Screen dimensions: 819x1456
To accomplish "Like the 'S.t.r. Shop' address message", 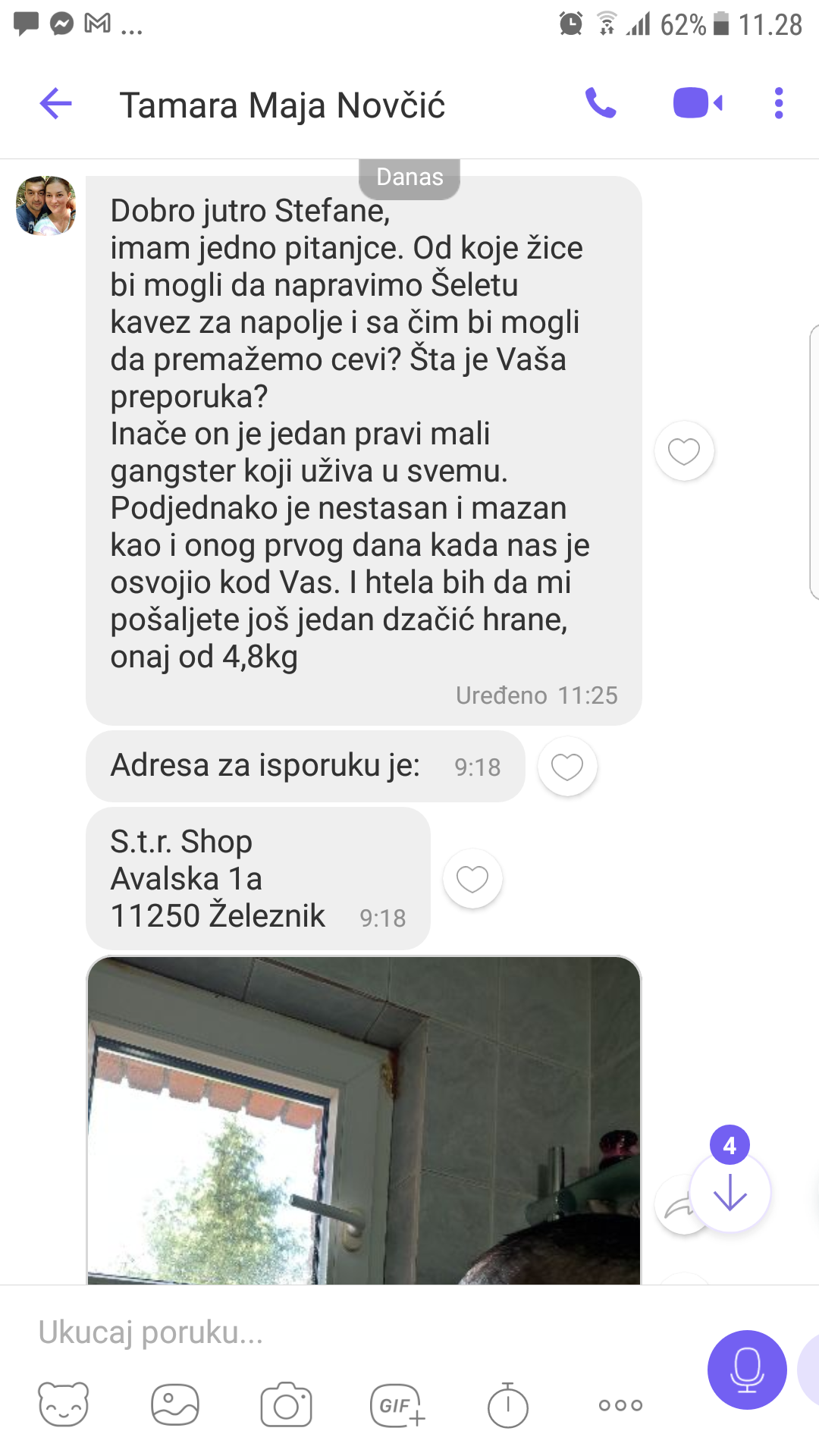I will [x=472, y=879].
